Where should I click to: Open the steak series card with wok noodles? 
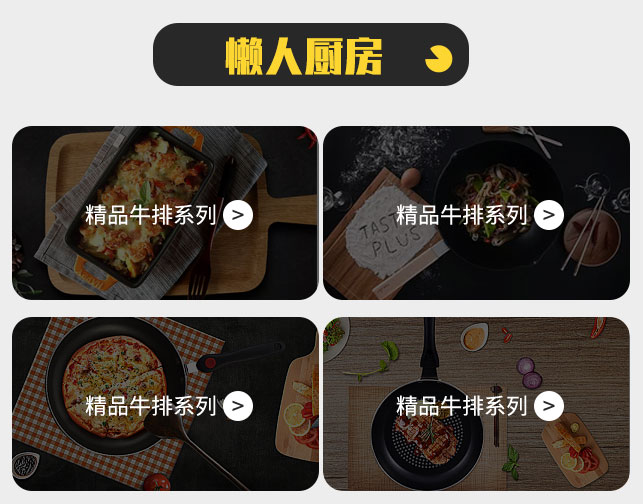pos(477,214)
